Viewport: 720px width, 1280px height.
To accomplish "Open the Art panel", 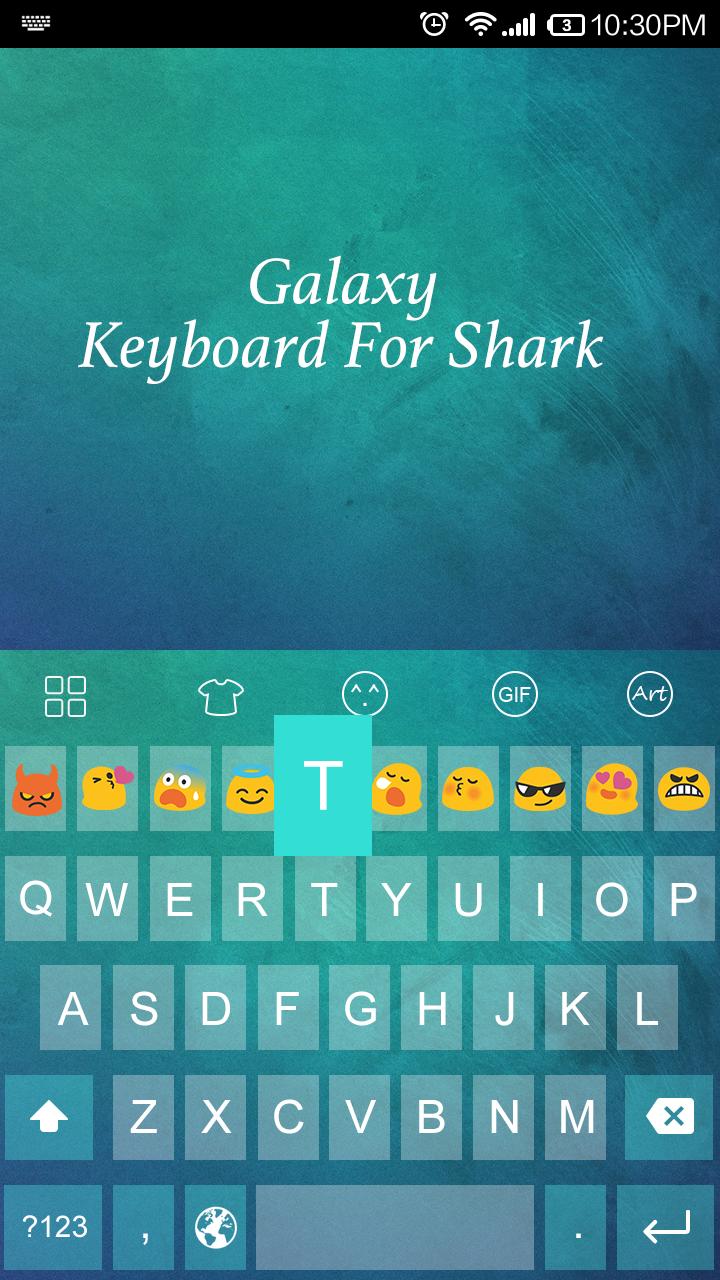I will 650,694.
